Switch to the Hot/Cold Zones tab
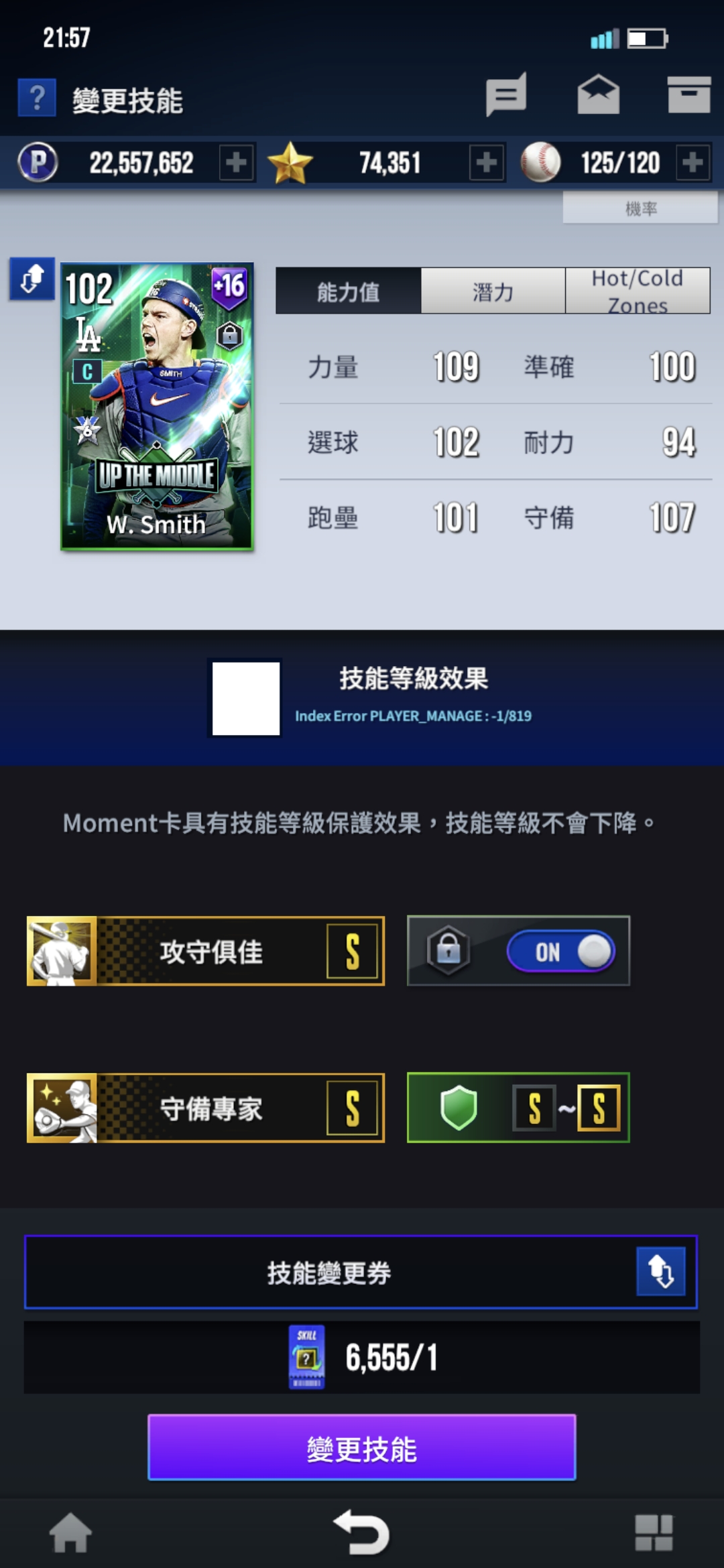Screen dimensions: 724x1568 [x=637, y=291]
